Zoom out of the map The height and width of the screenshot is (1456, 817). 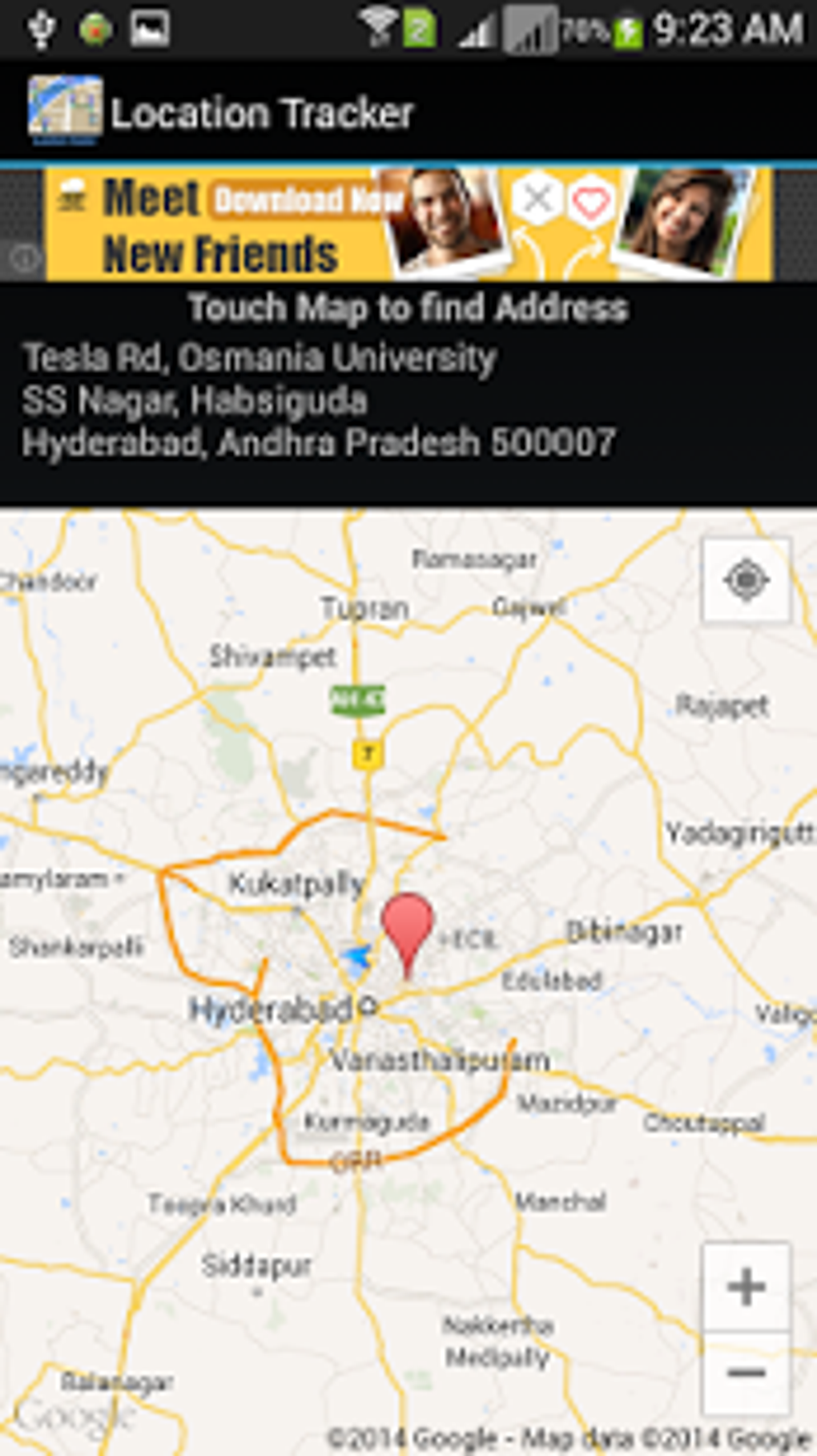pyautogui.click(x=746, y=1373)
